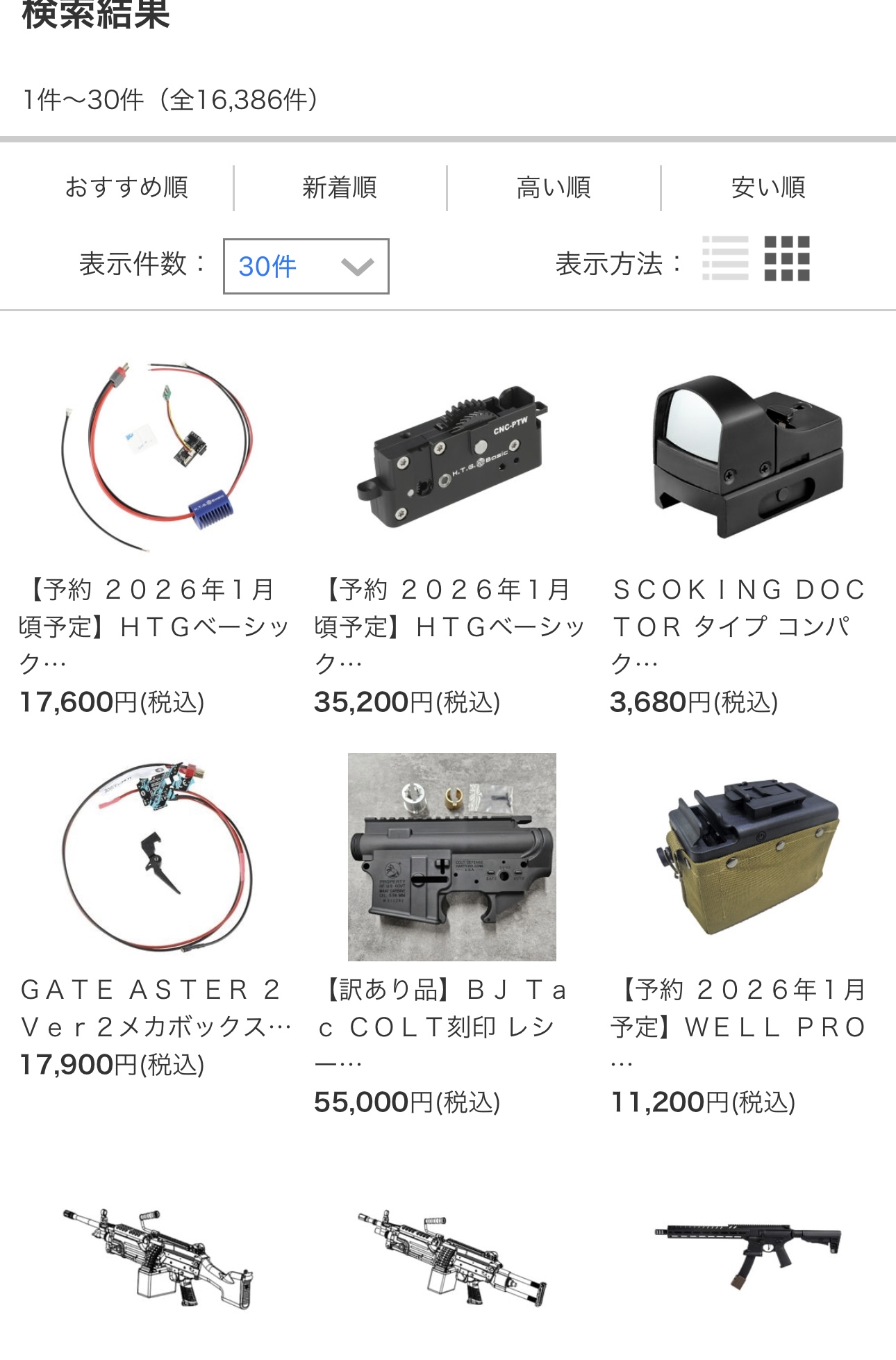Open the 11,200円 WELL PRO box magazine
The width and height of the screenshot is (896, 1360).
coord(747,858)
